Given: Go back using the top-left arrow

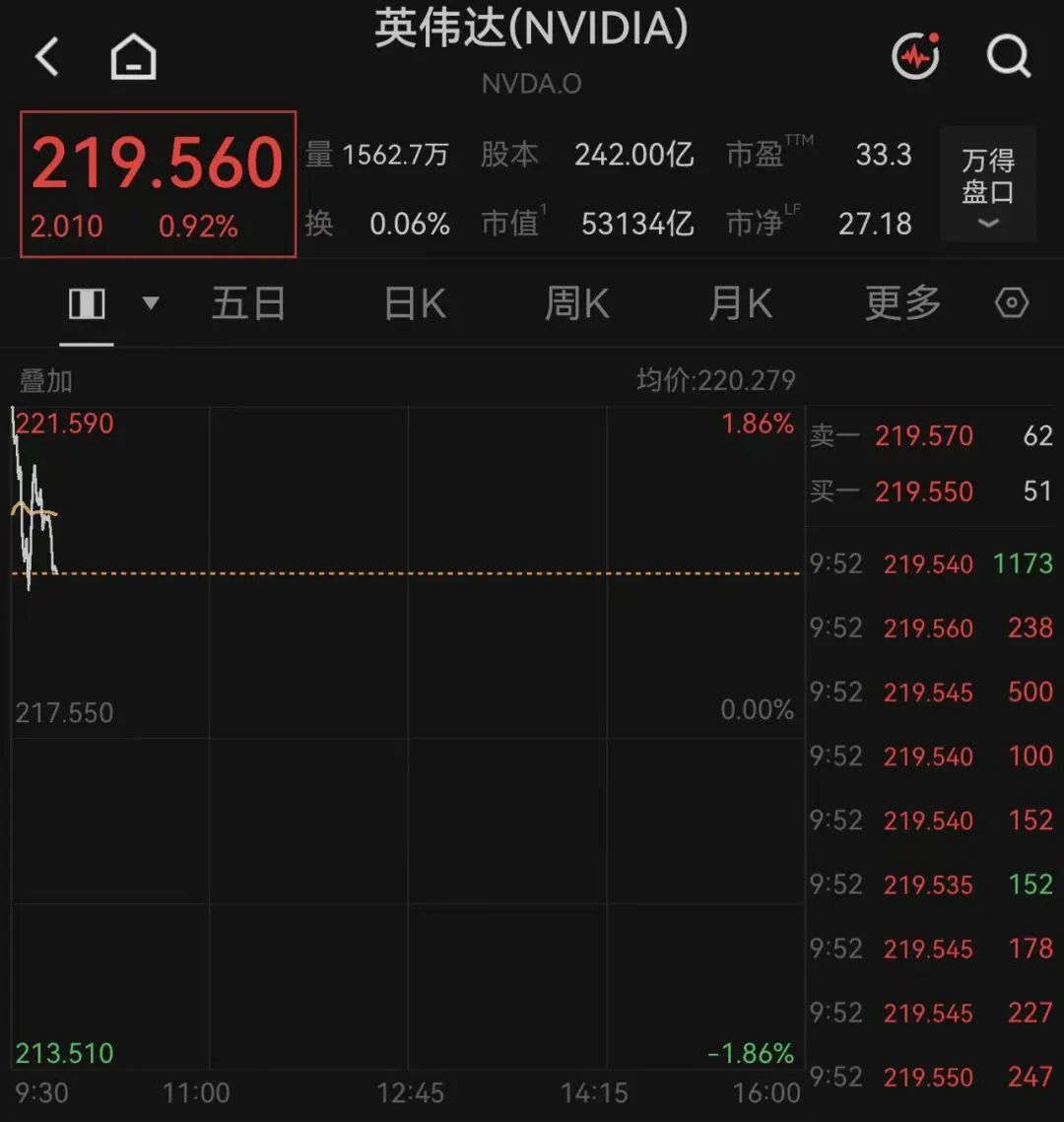Looking at the screenshot, I should 46,56.
